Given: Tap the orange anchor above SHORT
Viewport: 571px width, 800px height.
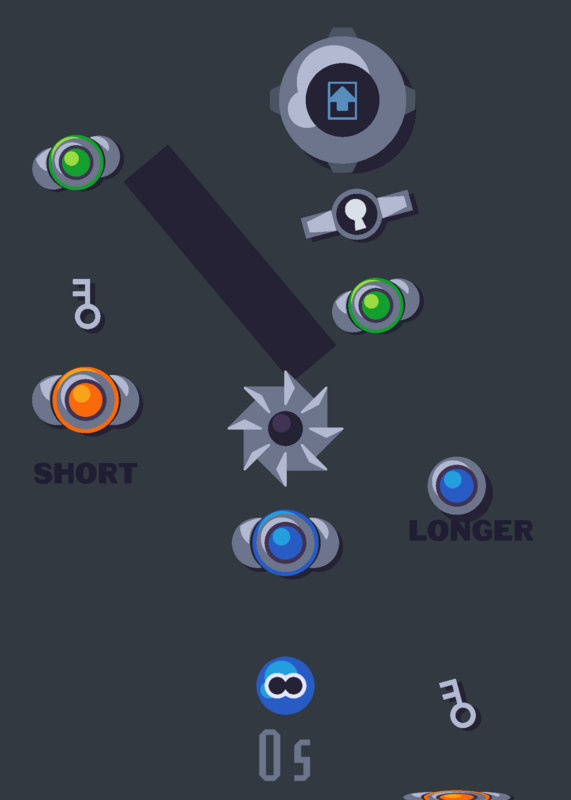Looking at the screenshot, I should point(85,400).
